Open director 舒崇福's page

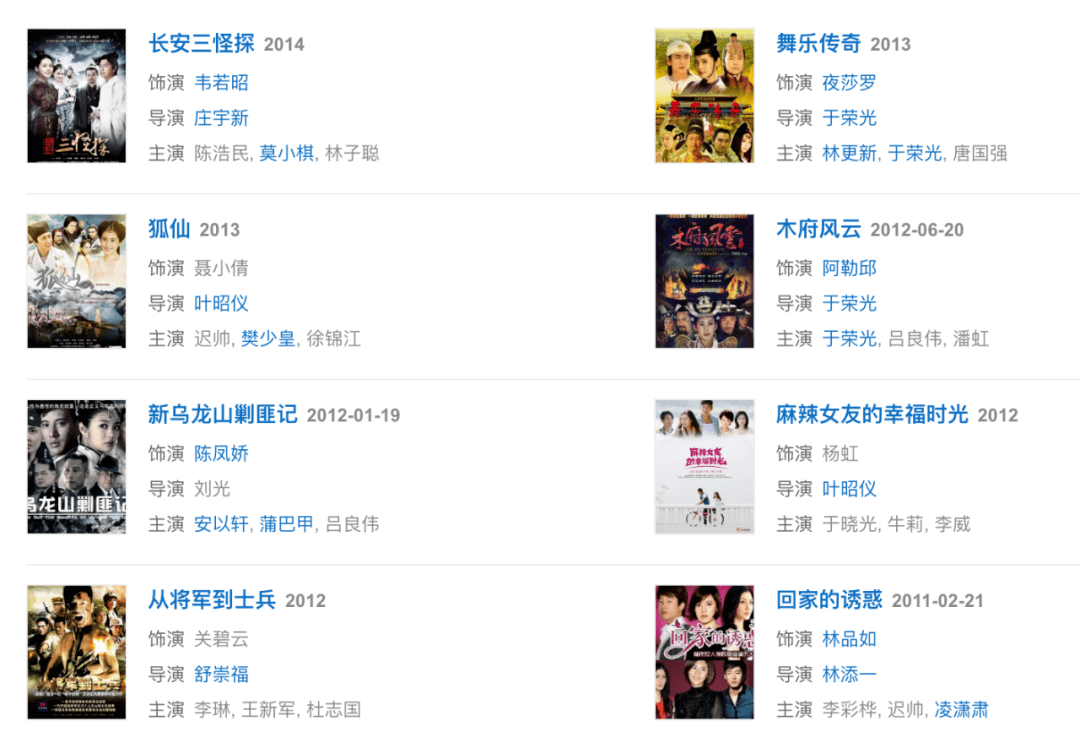[221, 674]
